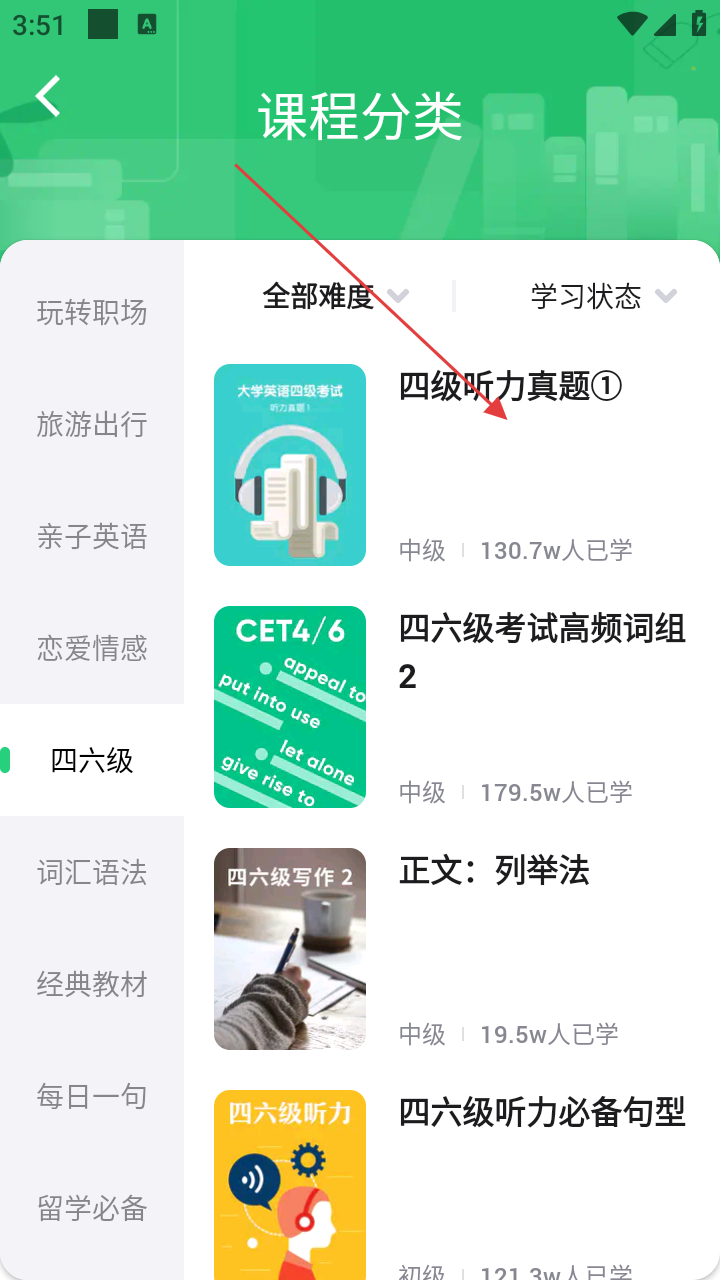Screen dimensions: 720x1280
Task: Open the 亲子英语 category
Action: (92, 537)
